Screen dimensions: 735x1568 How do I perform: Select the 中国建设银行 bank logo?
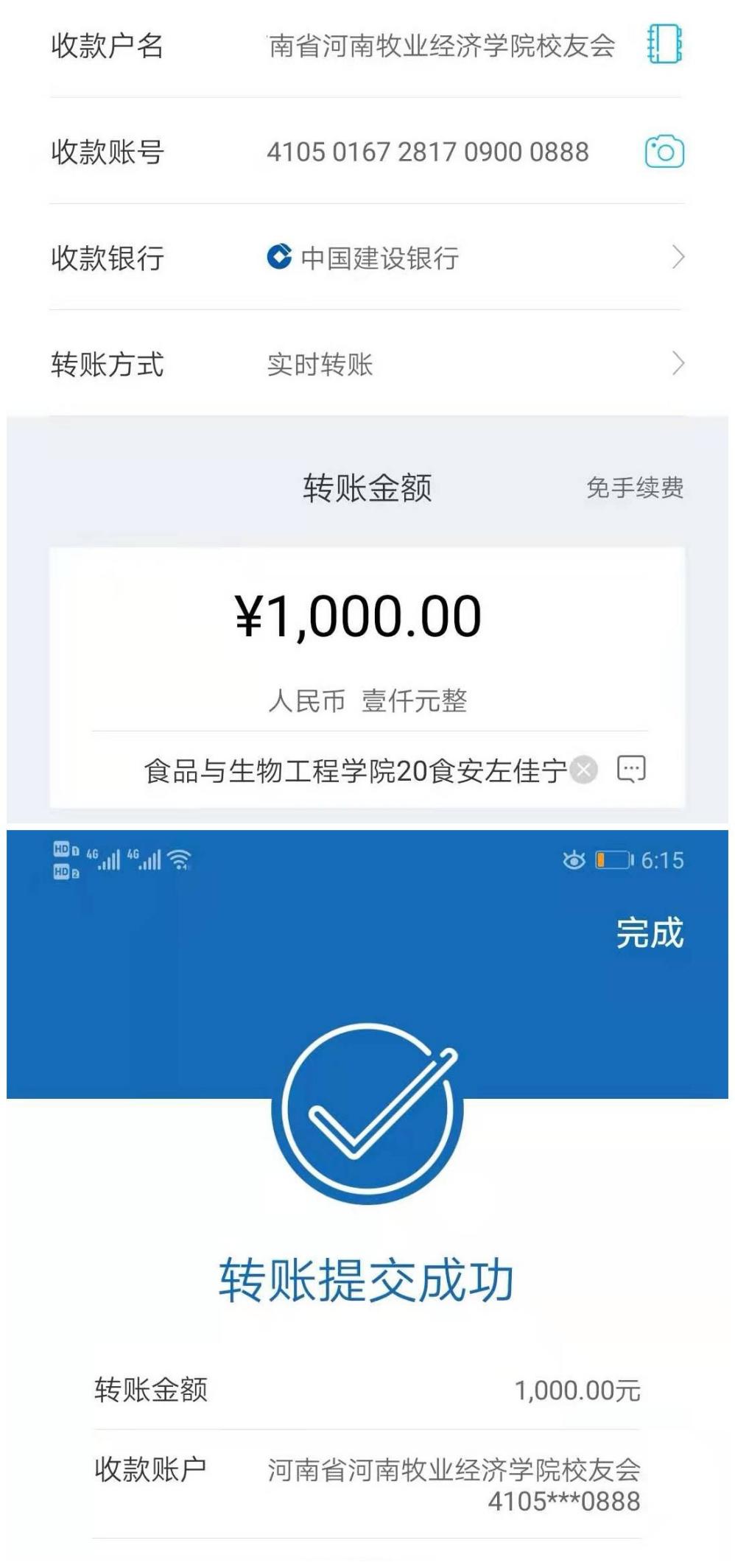pyautogui.click(x=278, y=258)
